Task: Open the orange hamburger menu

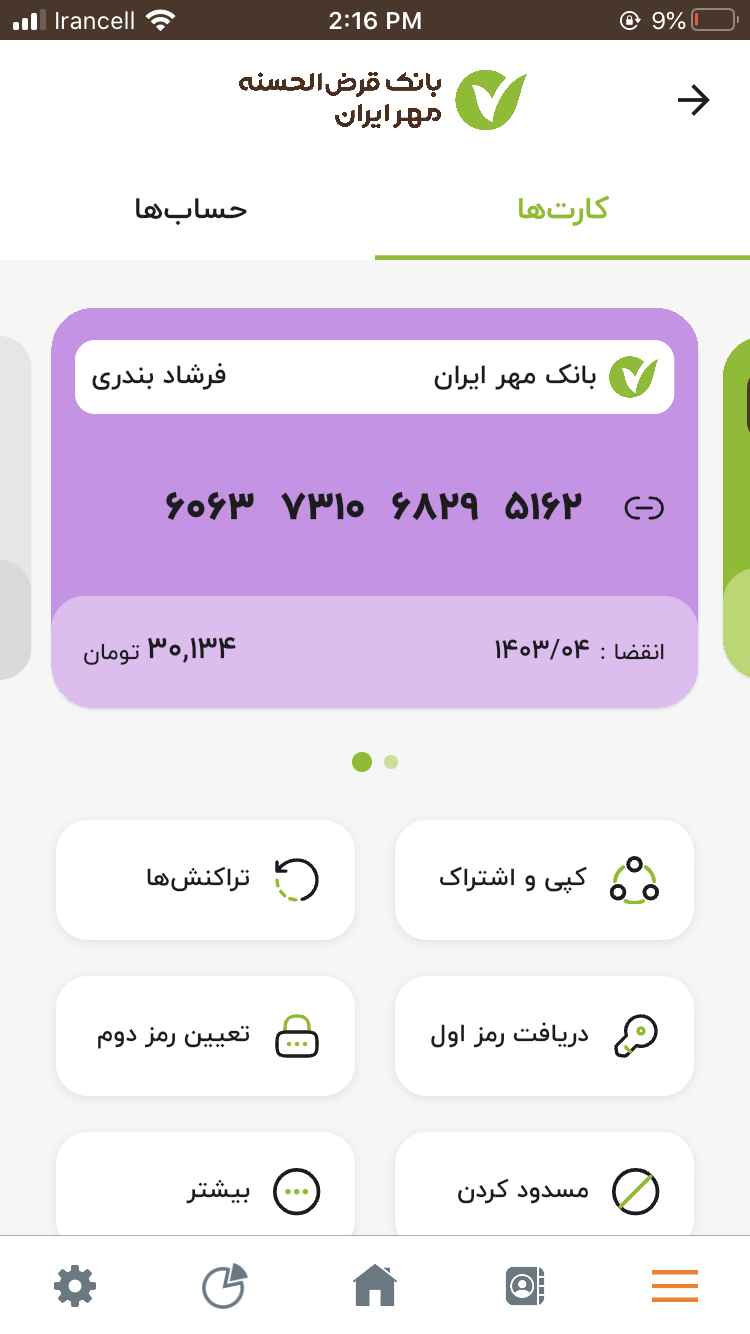Action: [675, 1286]
